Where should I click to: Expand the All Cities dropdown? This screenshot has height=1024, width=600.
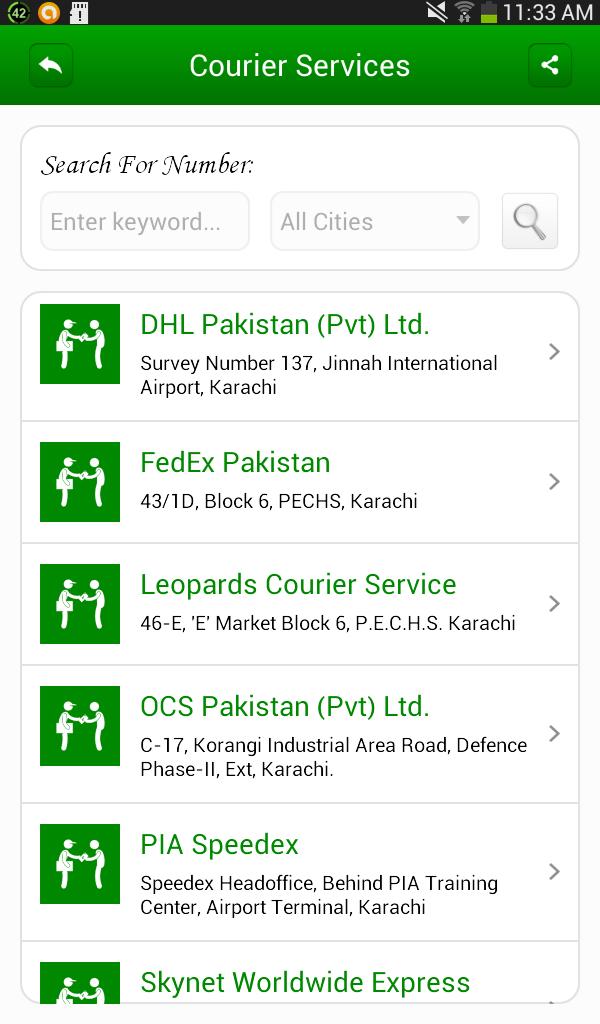tap(375, 222)
